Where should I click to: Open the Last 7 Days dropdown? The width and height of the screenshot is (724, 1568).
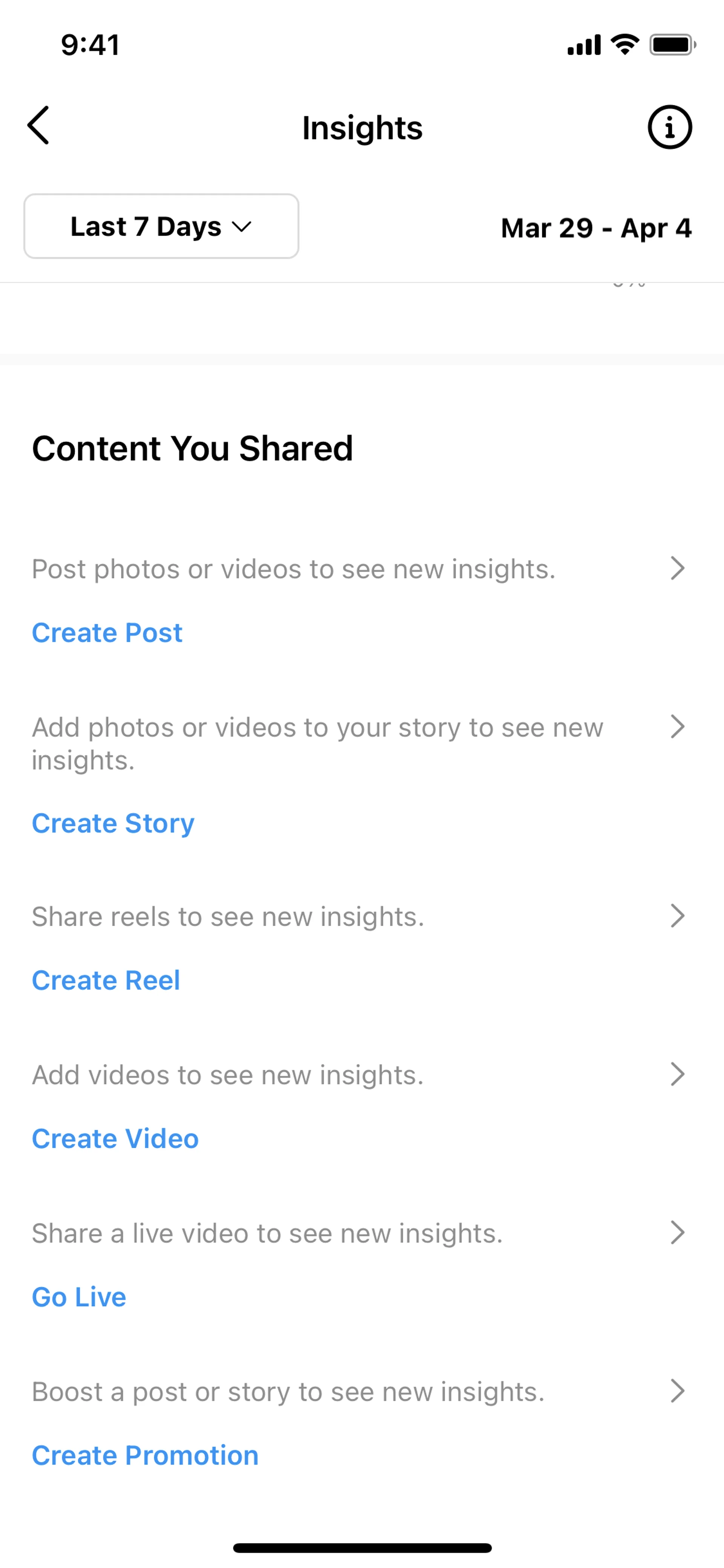pos(161,226)
